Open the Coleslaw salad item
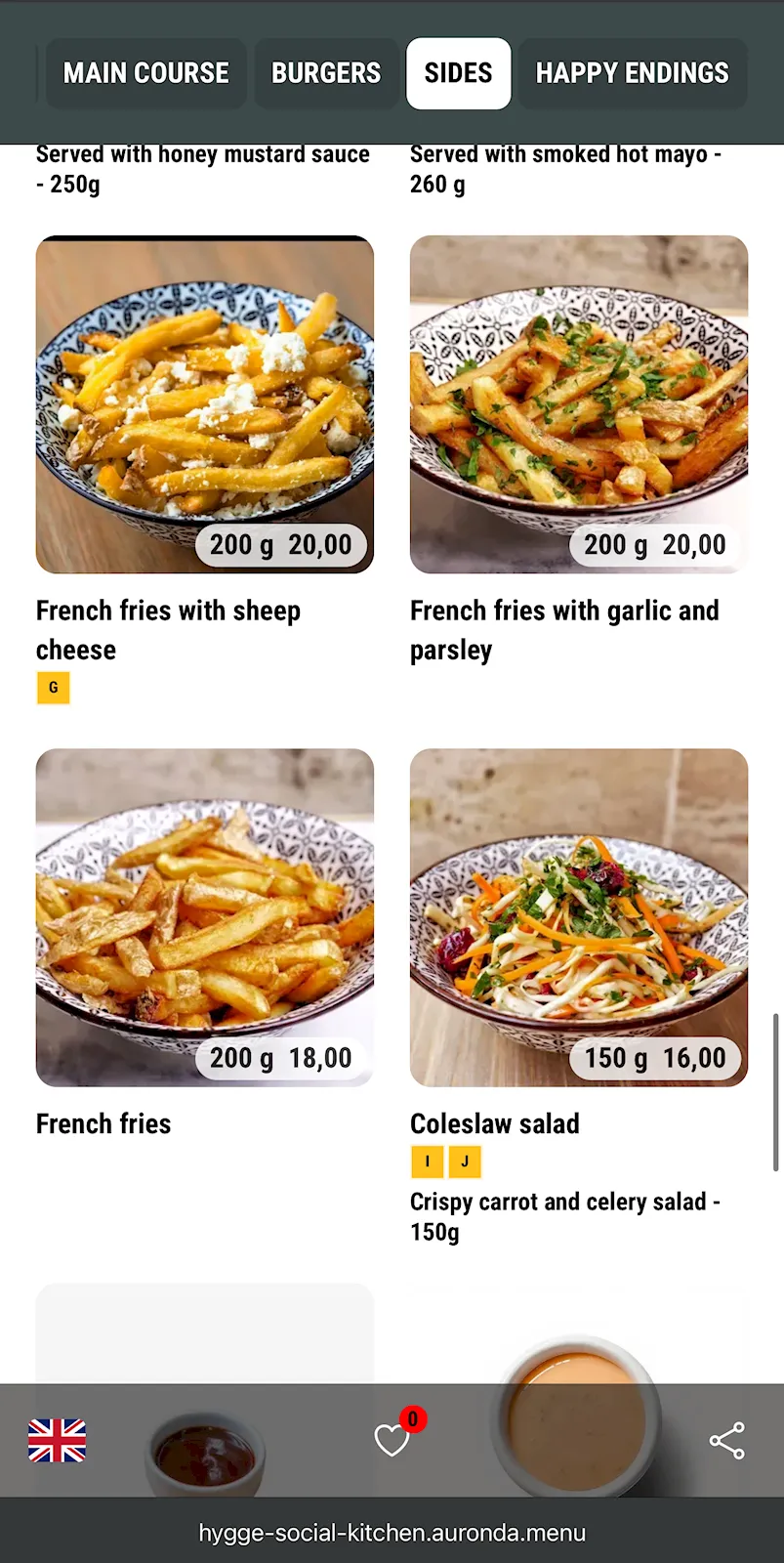 tap(579, 917)
